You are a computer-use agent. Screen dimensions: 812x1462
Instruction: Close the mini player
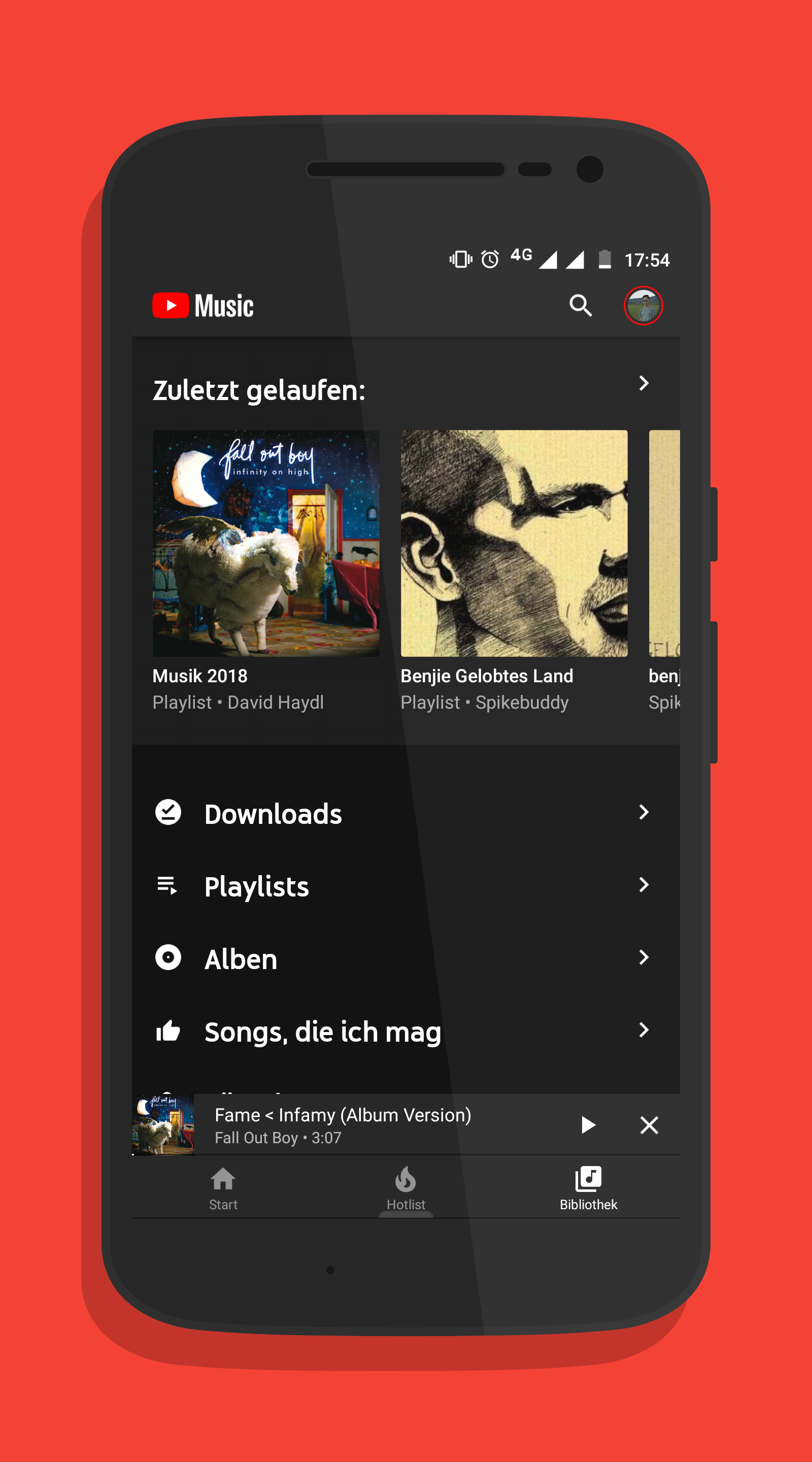[x=649, y=1125]
